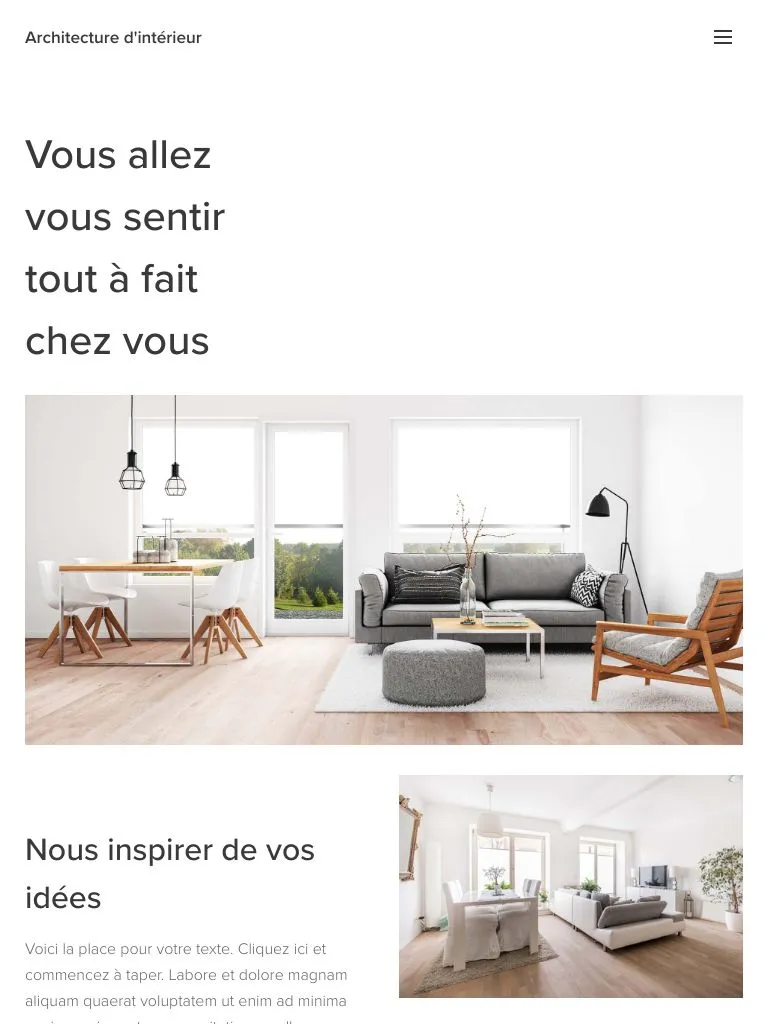
Task: Open the hamburger navigation menu
Action: (722, 38)
